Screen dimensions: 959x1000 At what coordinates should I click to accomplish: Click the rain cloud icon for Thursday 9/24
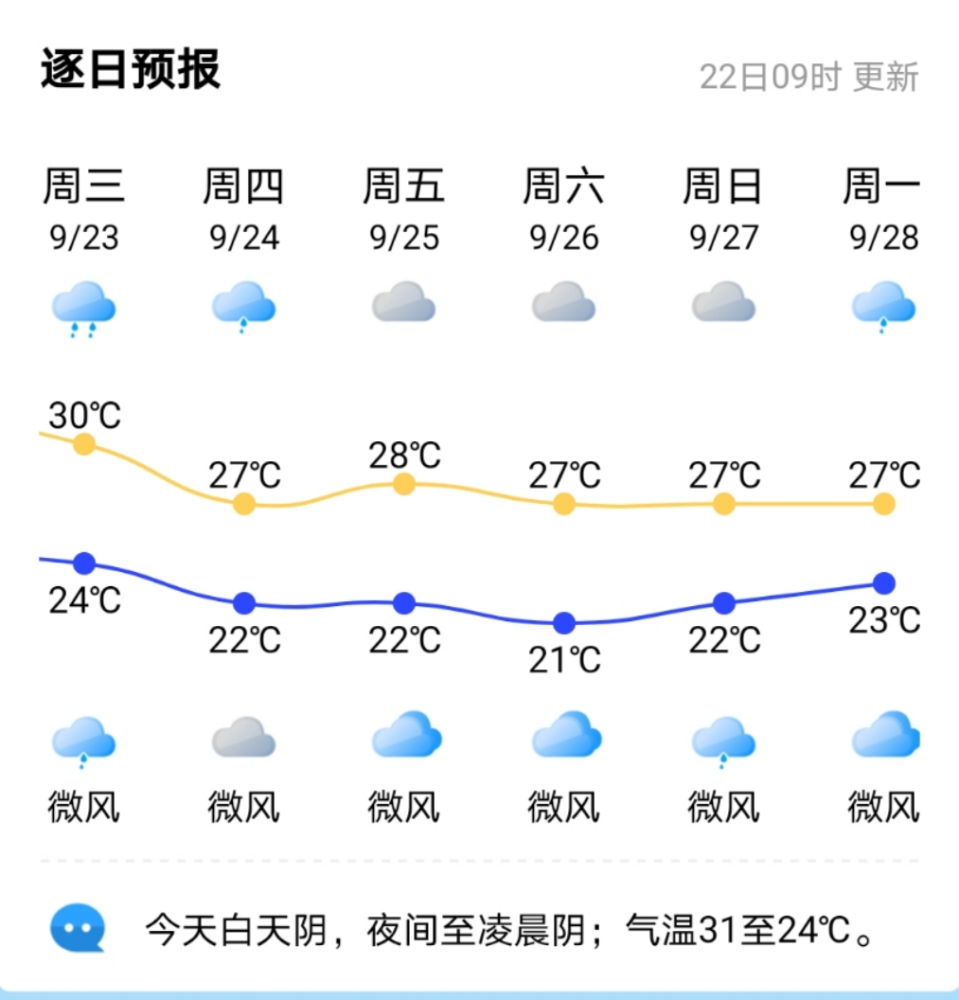coord(245,305)
